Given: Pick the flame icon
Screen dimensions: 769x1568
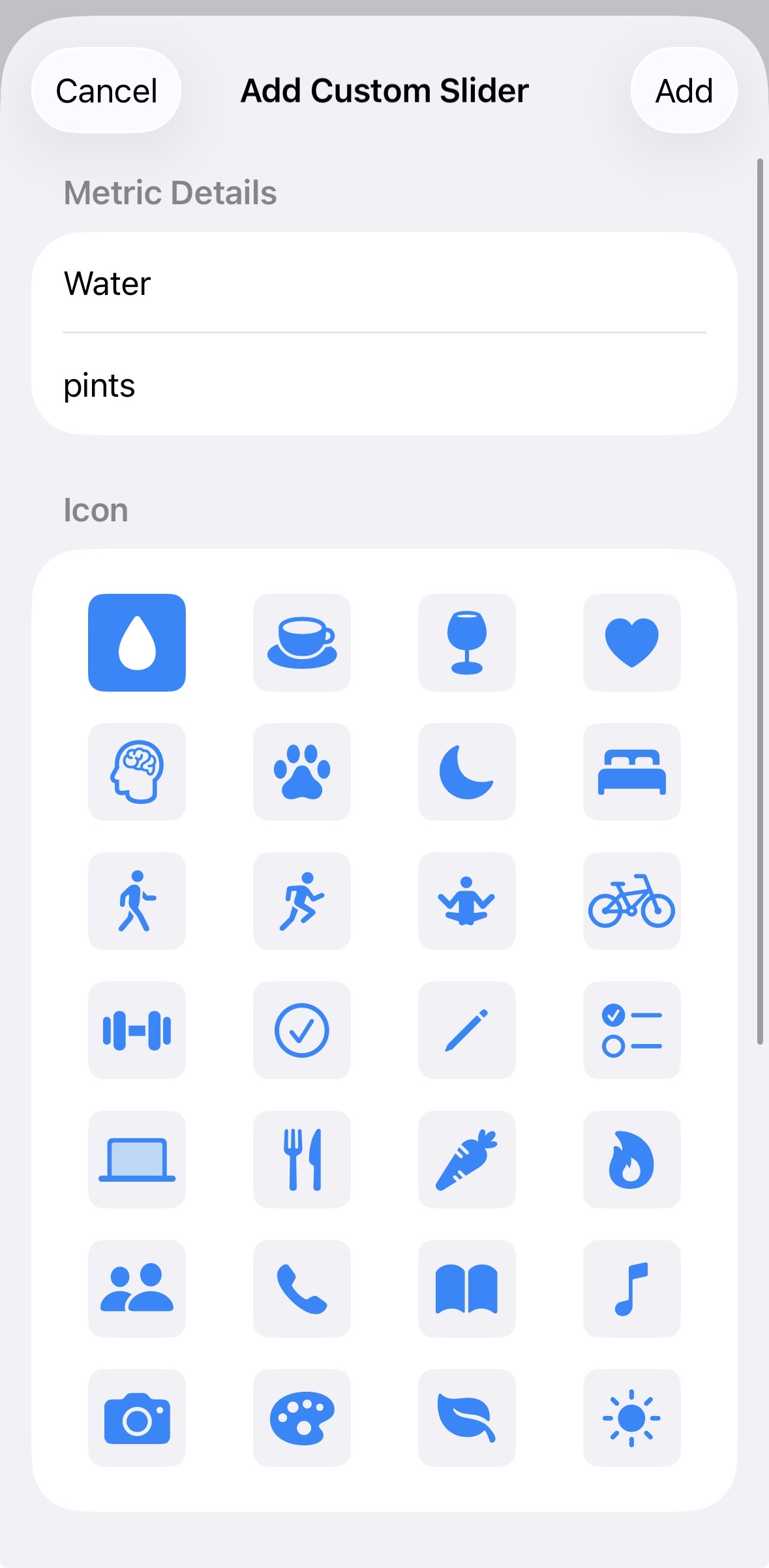Looking at the screenshot, I should 632,1160.
